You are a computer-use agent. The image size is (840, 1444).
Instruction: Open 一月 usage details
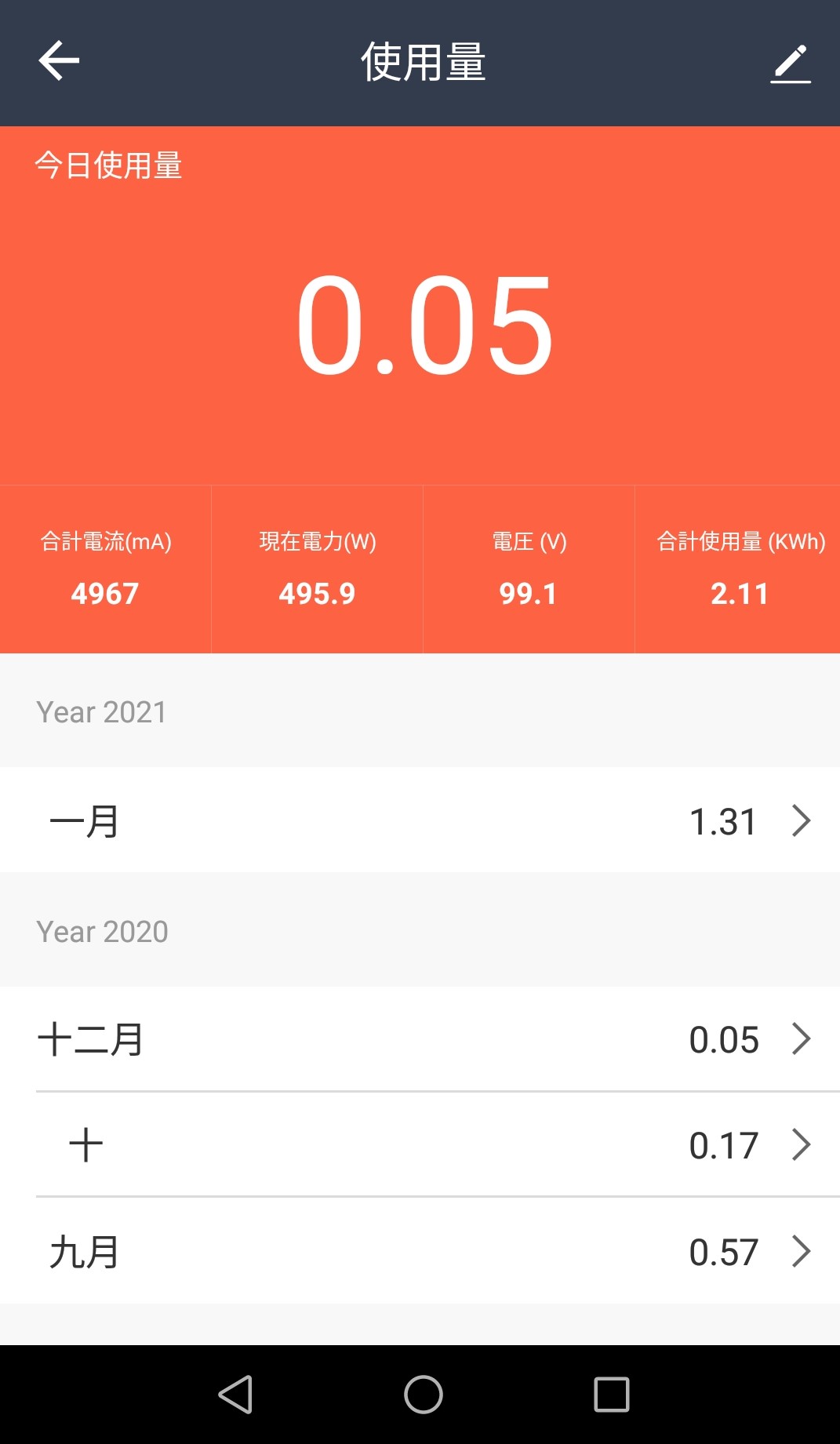click(x=420, y=820)
